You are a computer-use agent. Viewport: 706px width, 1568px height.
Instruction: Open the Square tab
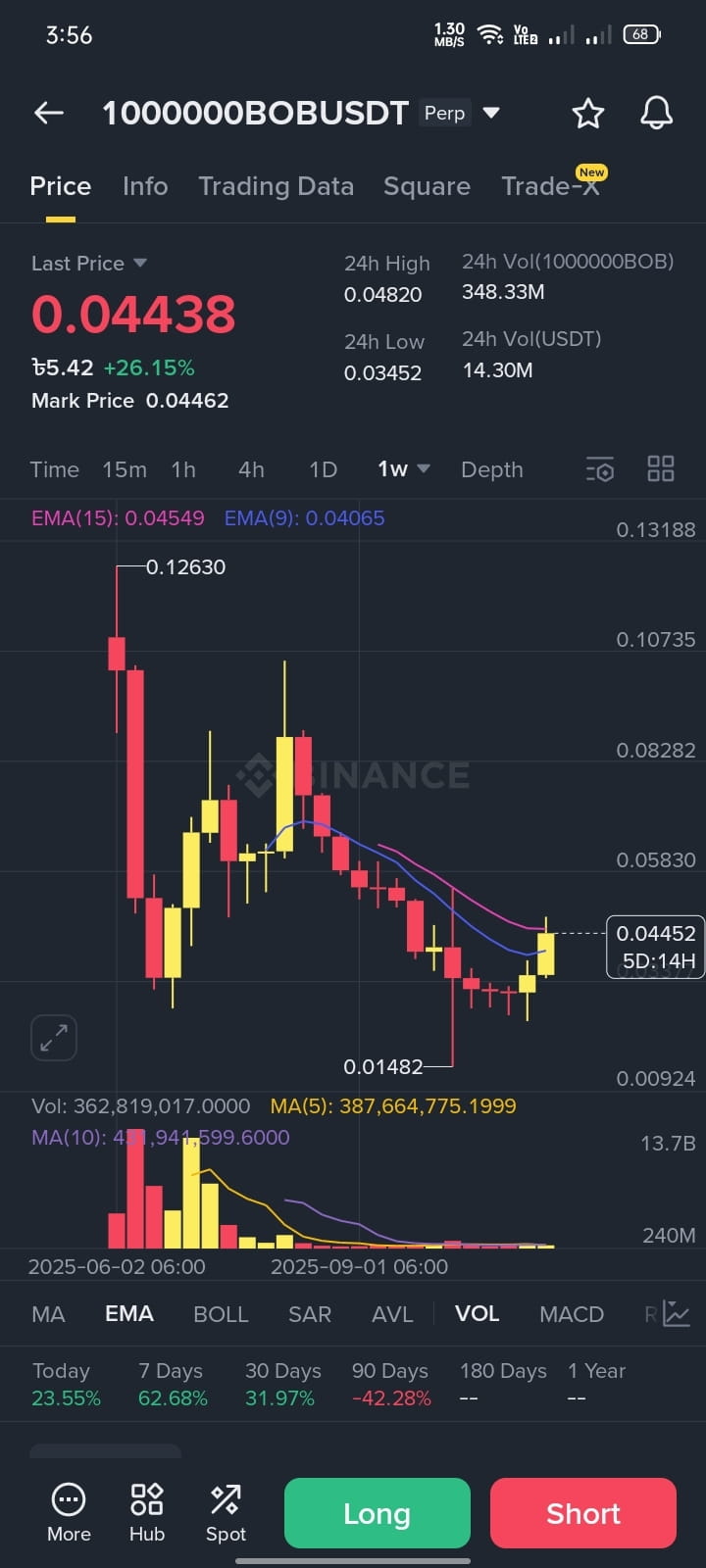point(427,186)
